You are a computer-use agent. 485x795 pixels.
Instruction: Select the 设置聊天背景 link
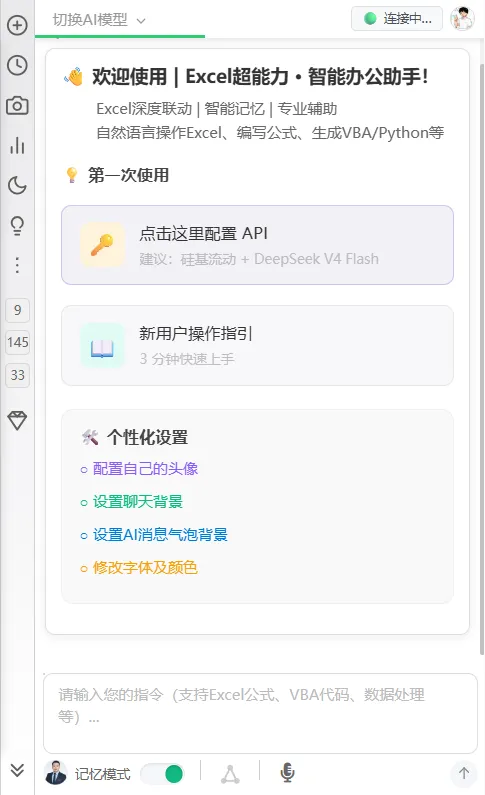137,501
